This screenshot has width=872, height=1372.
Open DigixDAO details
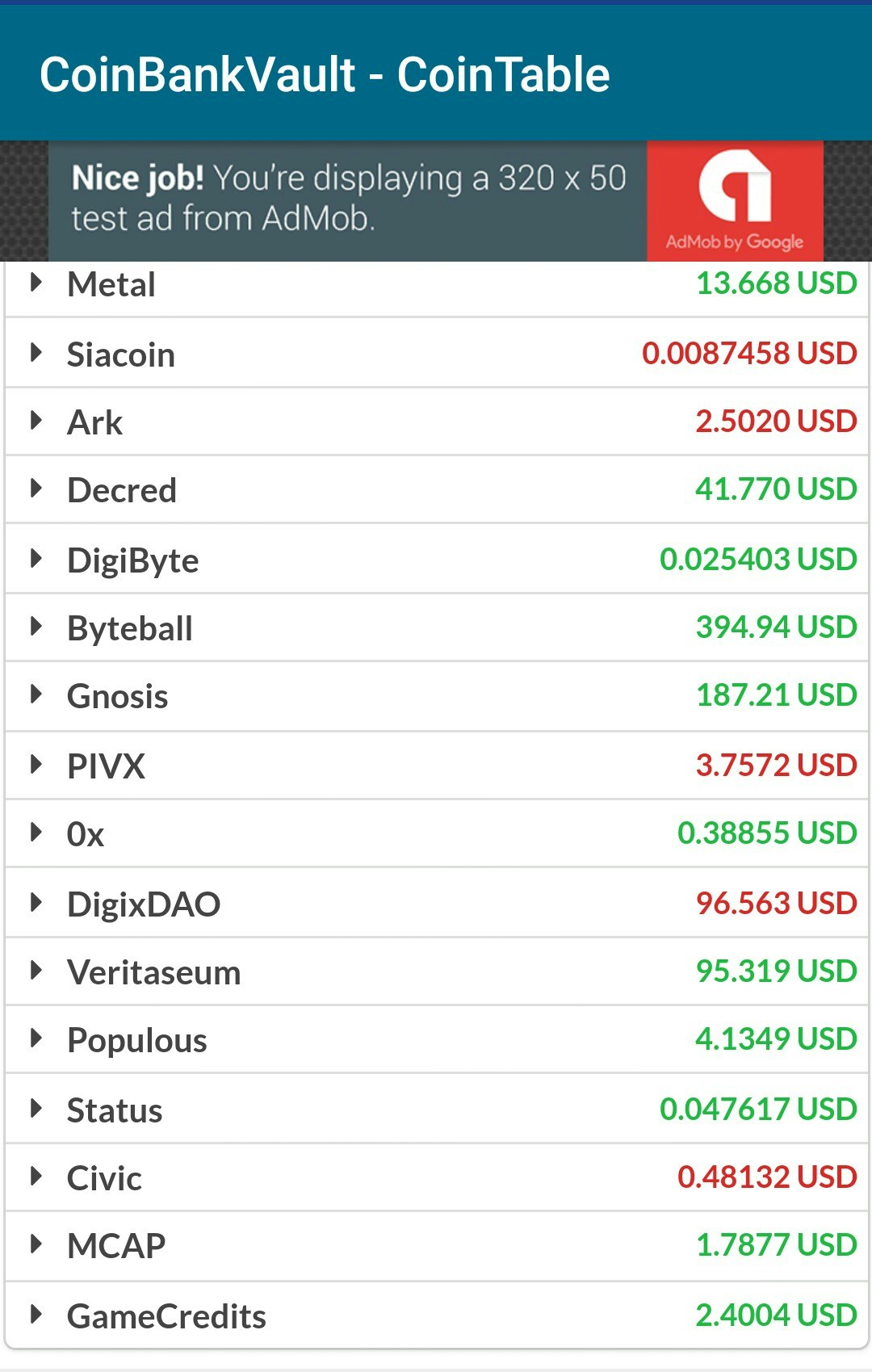click(x=36, y=902)
